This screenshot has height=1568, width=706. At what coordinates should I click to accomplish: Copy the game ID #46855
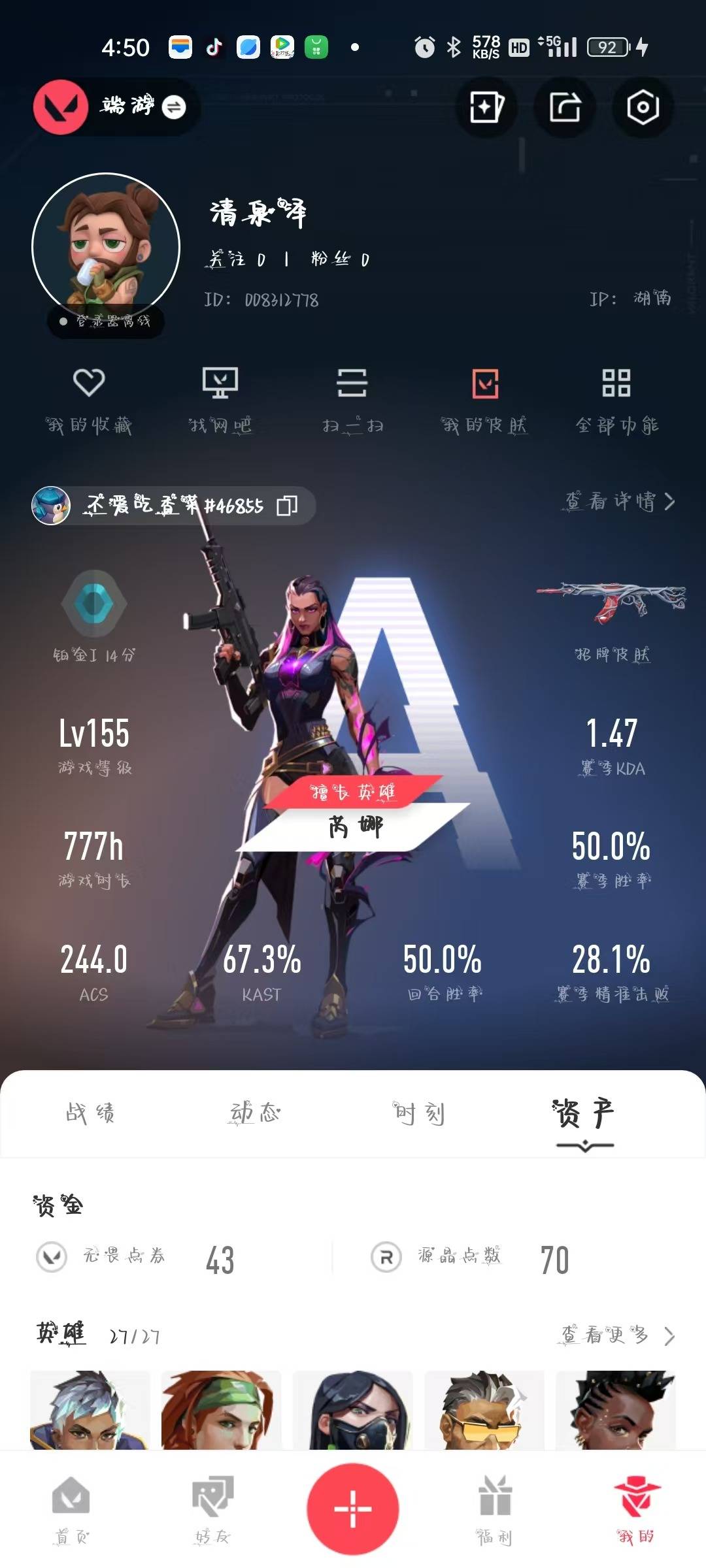[287, 505]
